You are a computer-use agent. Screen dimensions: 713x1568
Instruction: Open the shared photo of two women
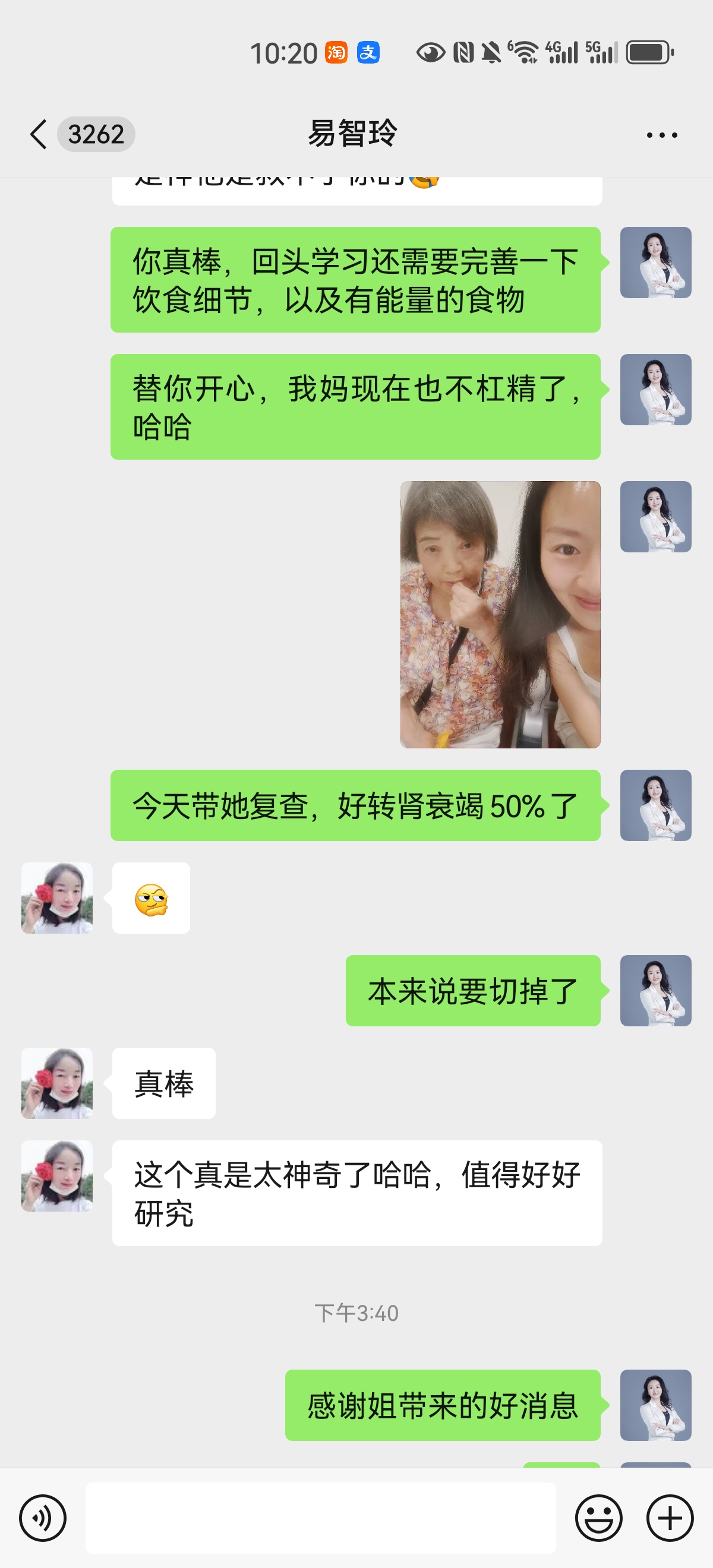pyautogui.click(x=500, y=614)
